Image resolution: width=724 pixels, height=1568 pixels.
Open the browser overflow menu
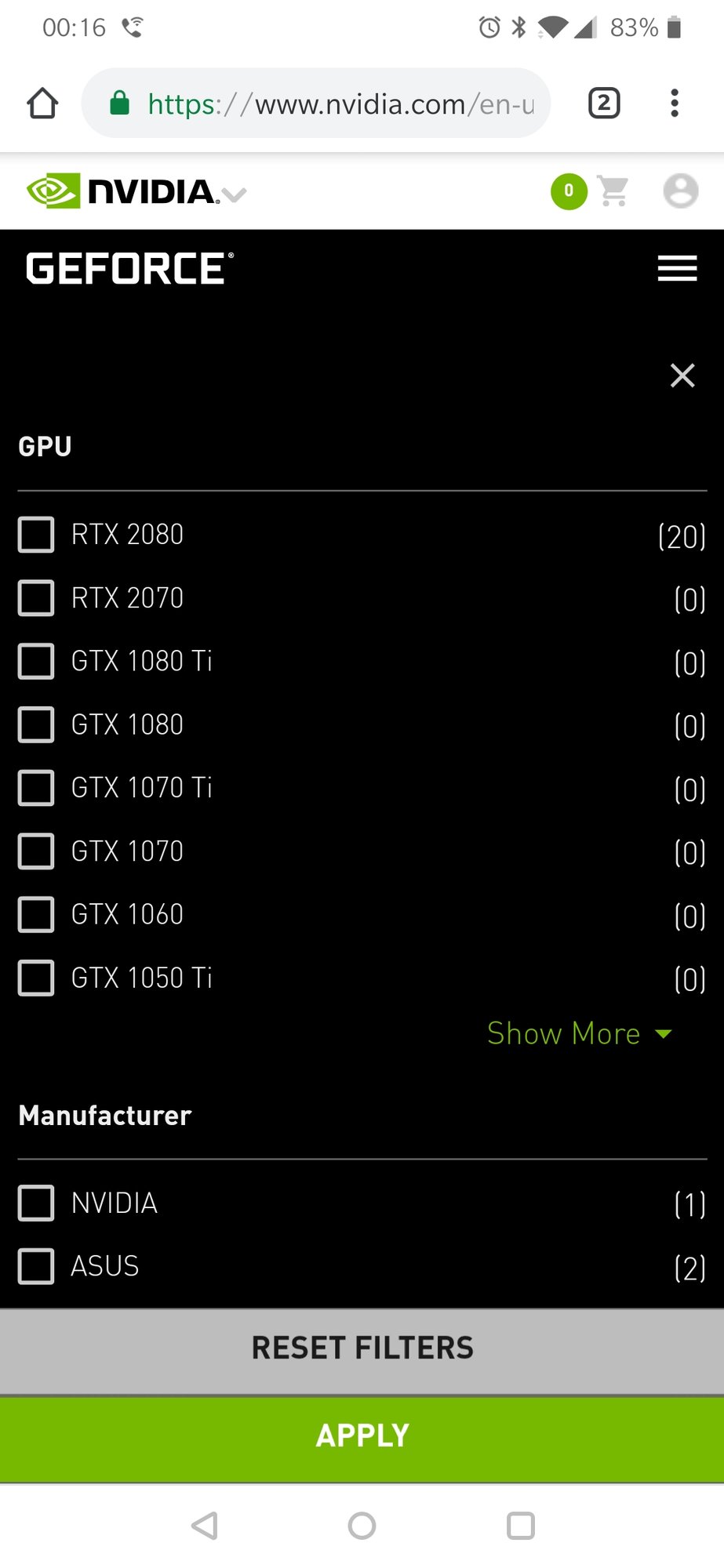[675, 103]
